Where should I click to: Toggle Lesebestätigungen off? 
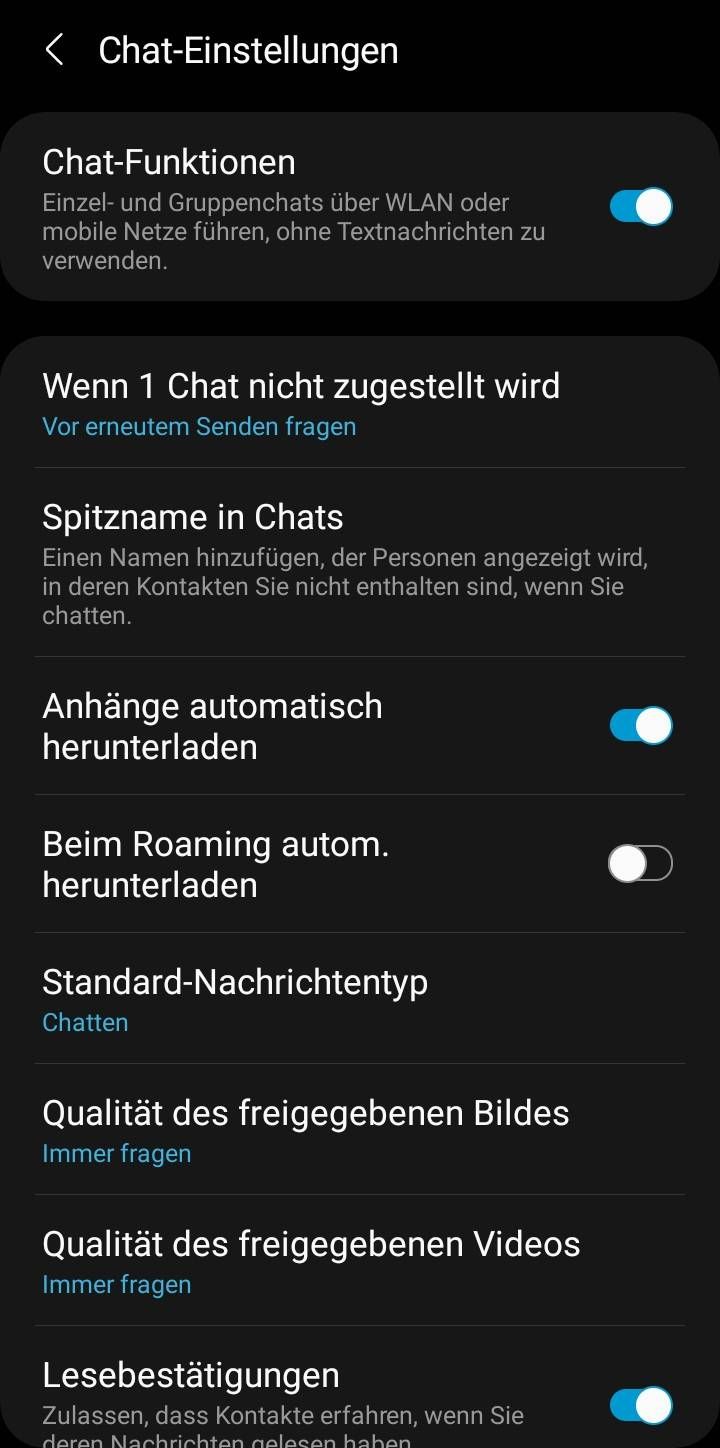coord(641,1405)
